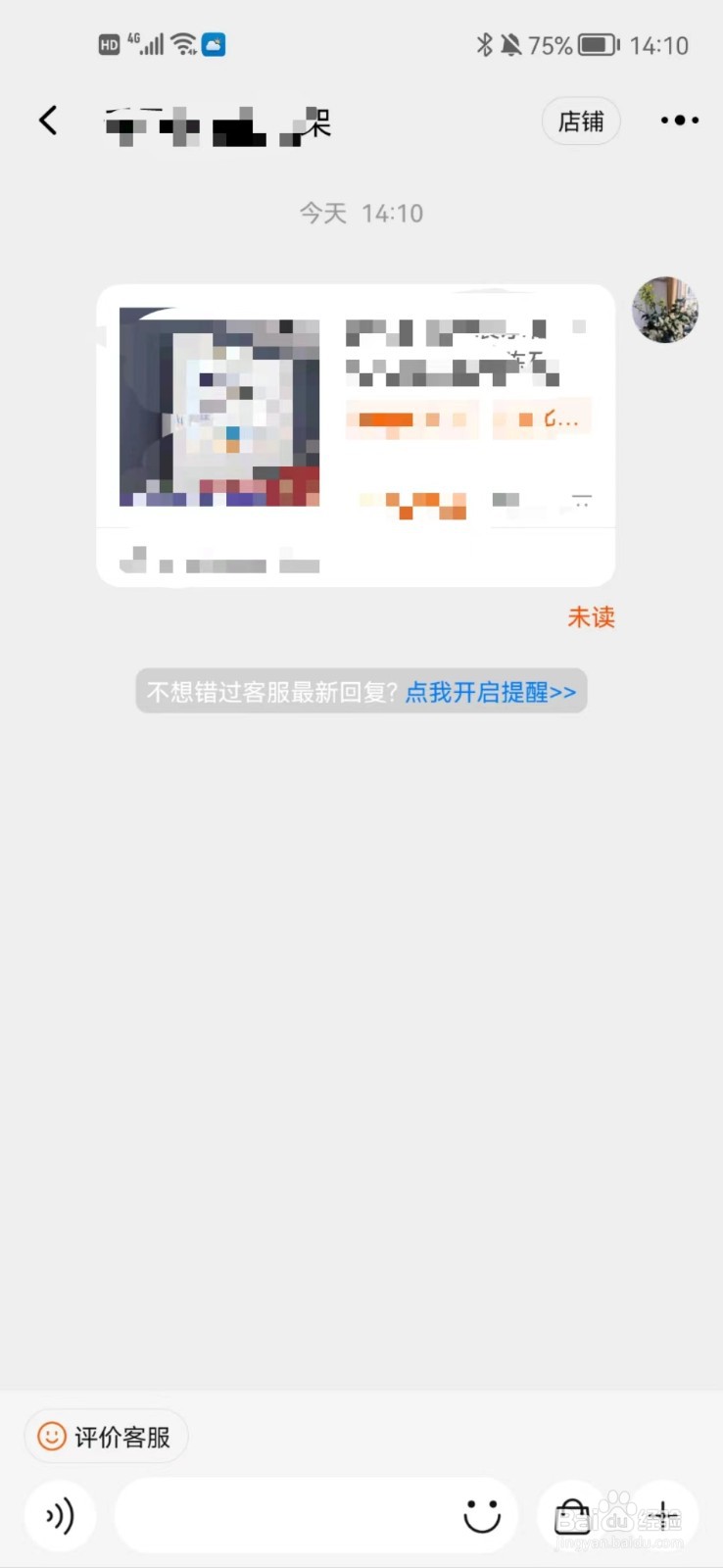Open the 店铺 store button
The height and width of the screenshot is (1568, 723).
(x=581, y=121)
